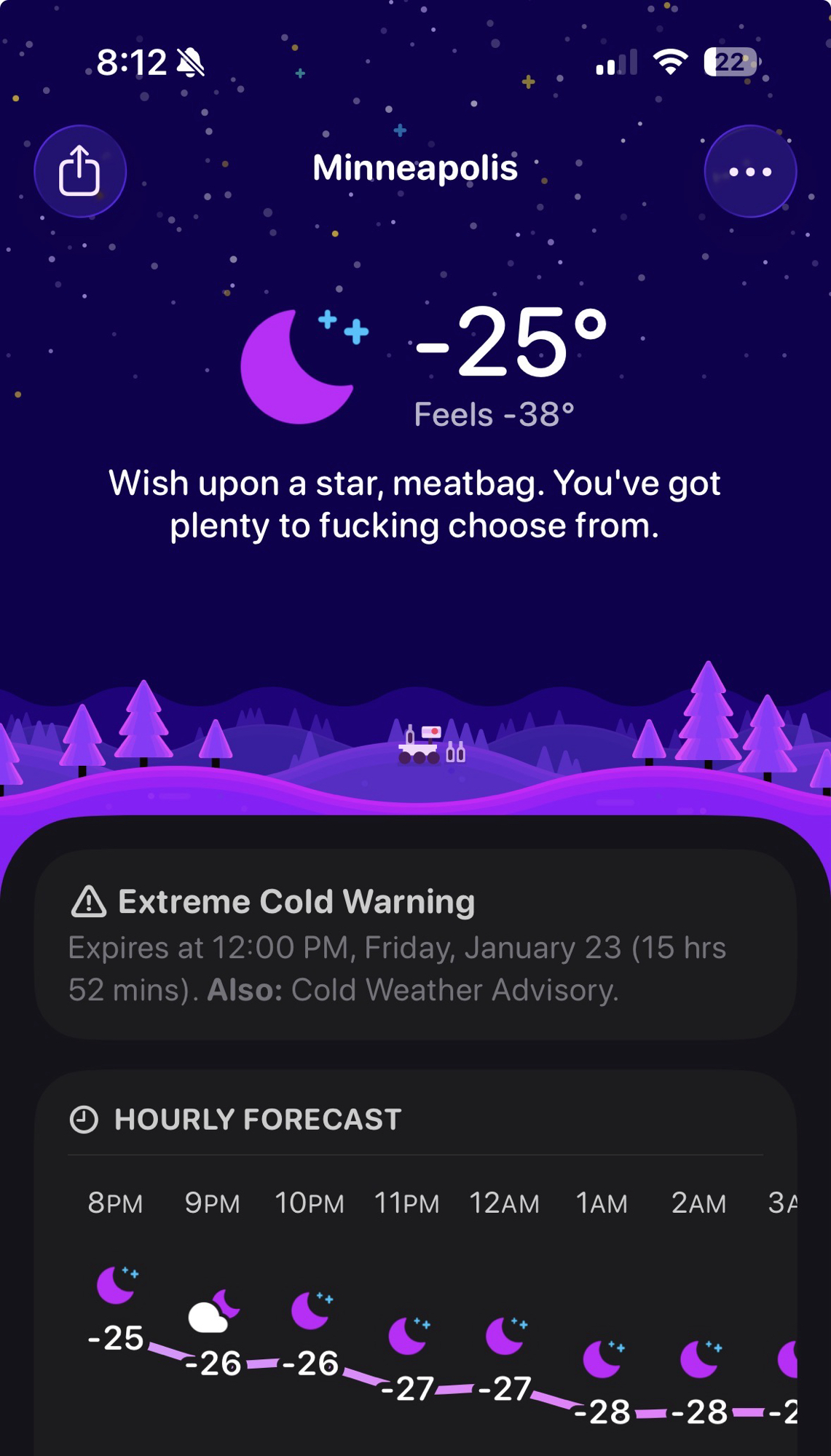Open the Hourly Forecast card
This screenshot has width=831, height=1456.
(258, 1120)
